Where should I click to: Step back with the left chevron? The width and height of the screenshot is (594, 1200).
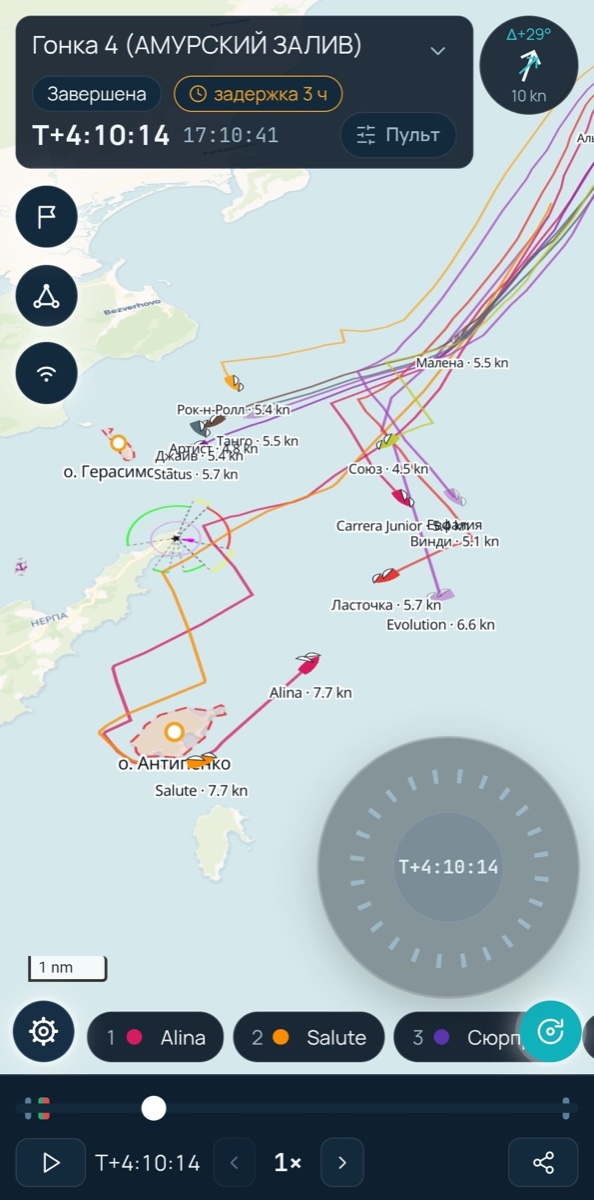[x=234, y=1162]
